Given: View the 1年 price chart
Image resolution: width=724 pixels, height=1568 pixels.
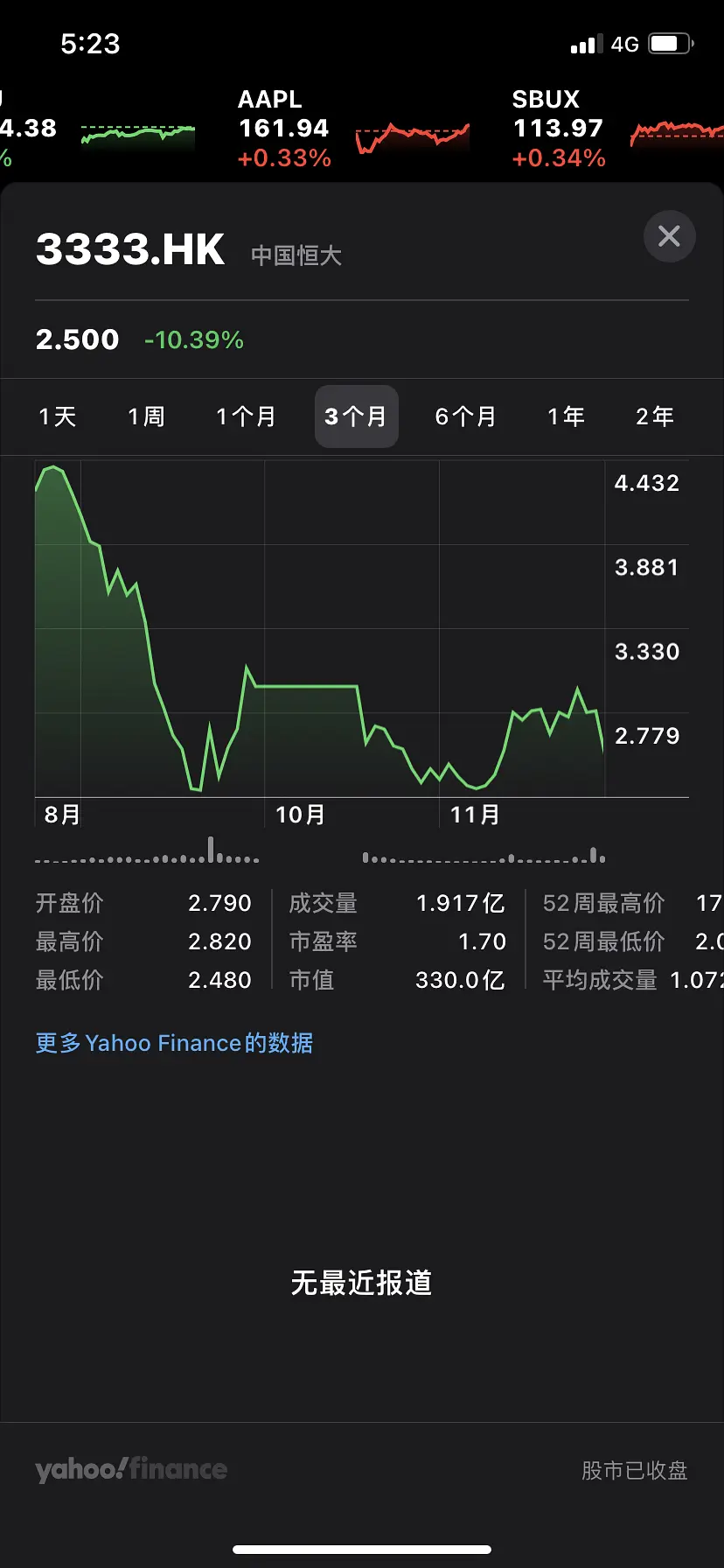Looking at the screenshot, I should point(566,416).
